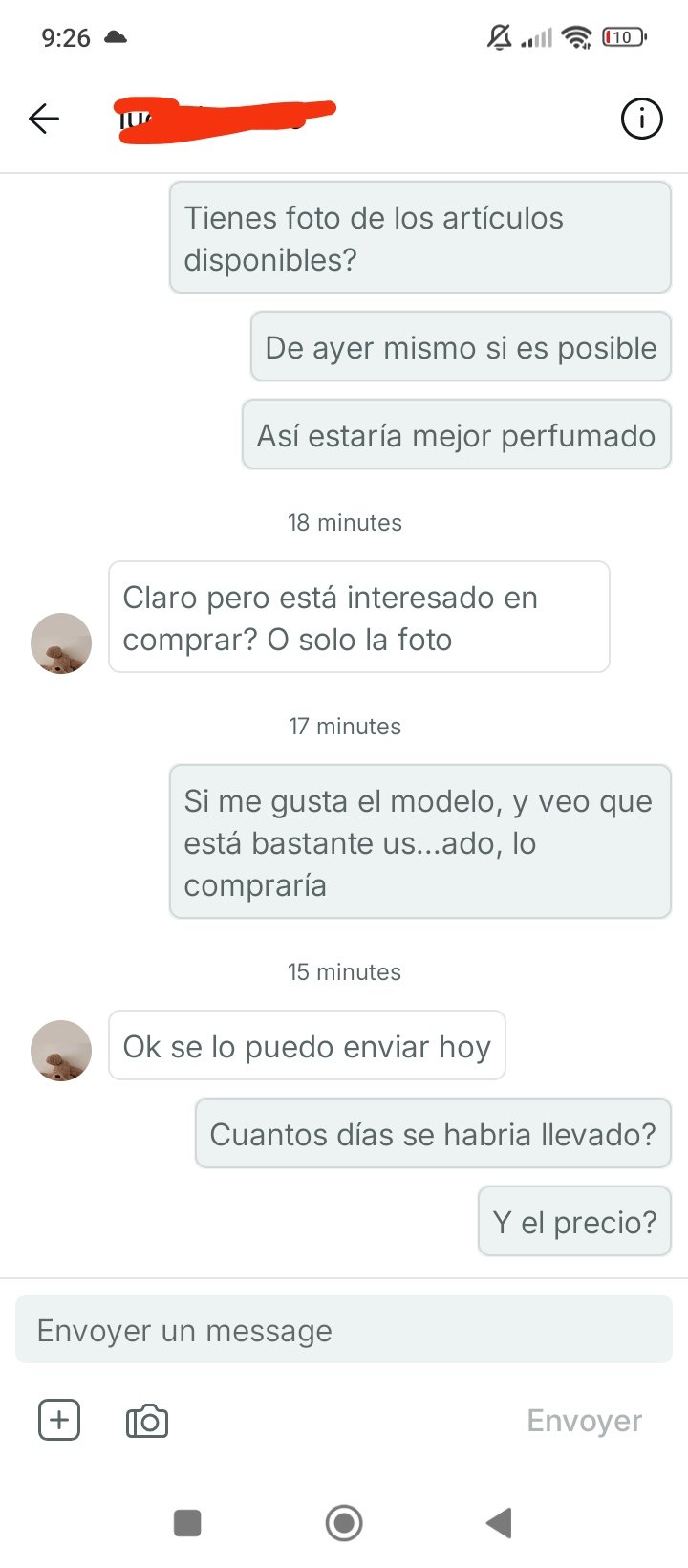Open the system recent apps view

[187, 1522]
